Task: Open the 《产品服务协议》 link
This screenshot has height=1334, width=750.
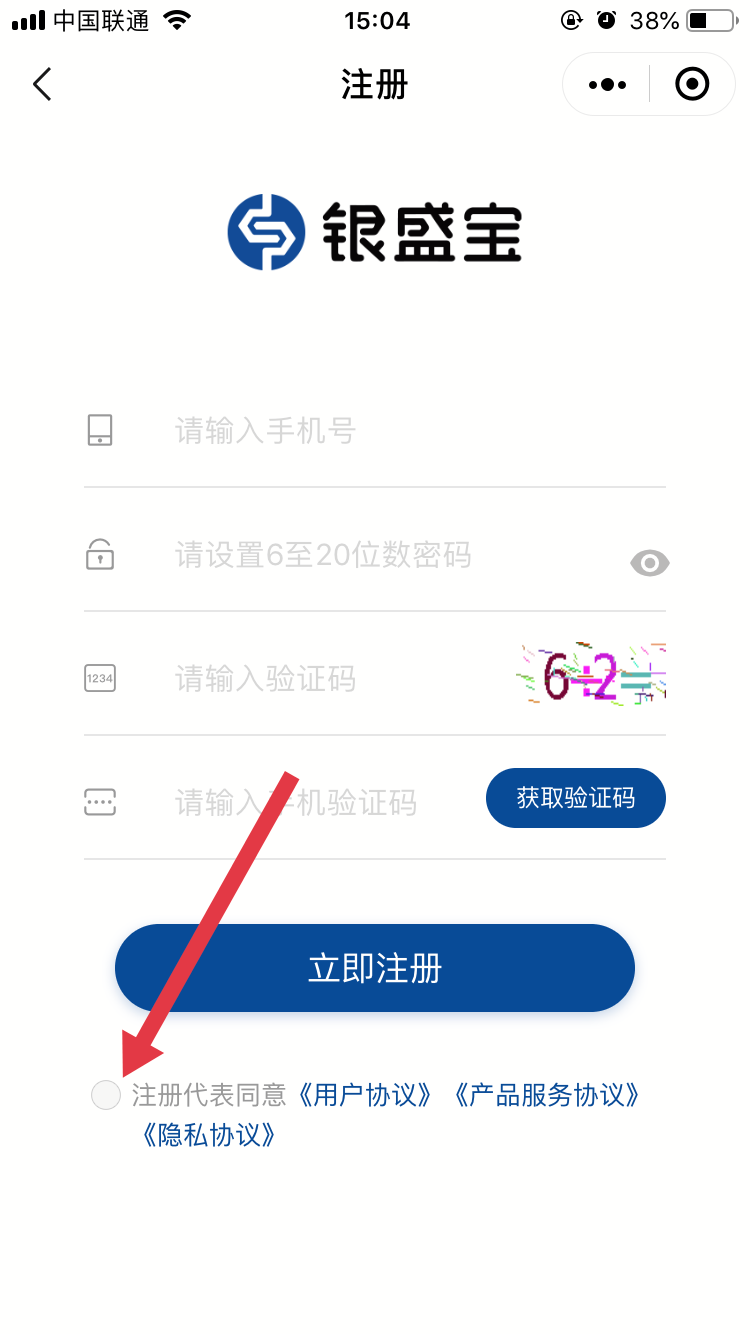Action: [x=546, y=1095]
